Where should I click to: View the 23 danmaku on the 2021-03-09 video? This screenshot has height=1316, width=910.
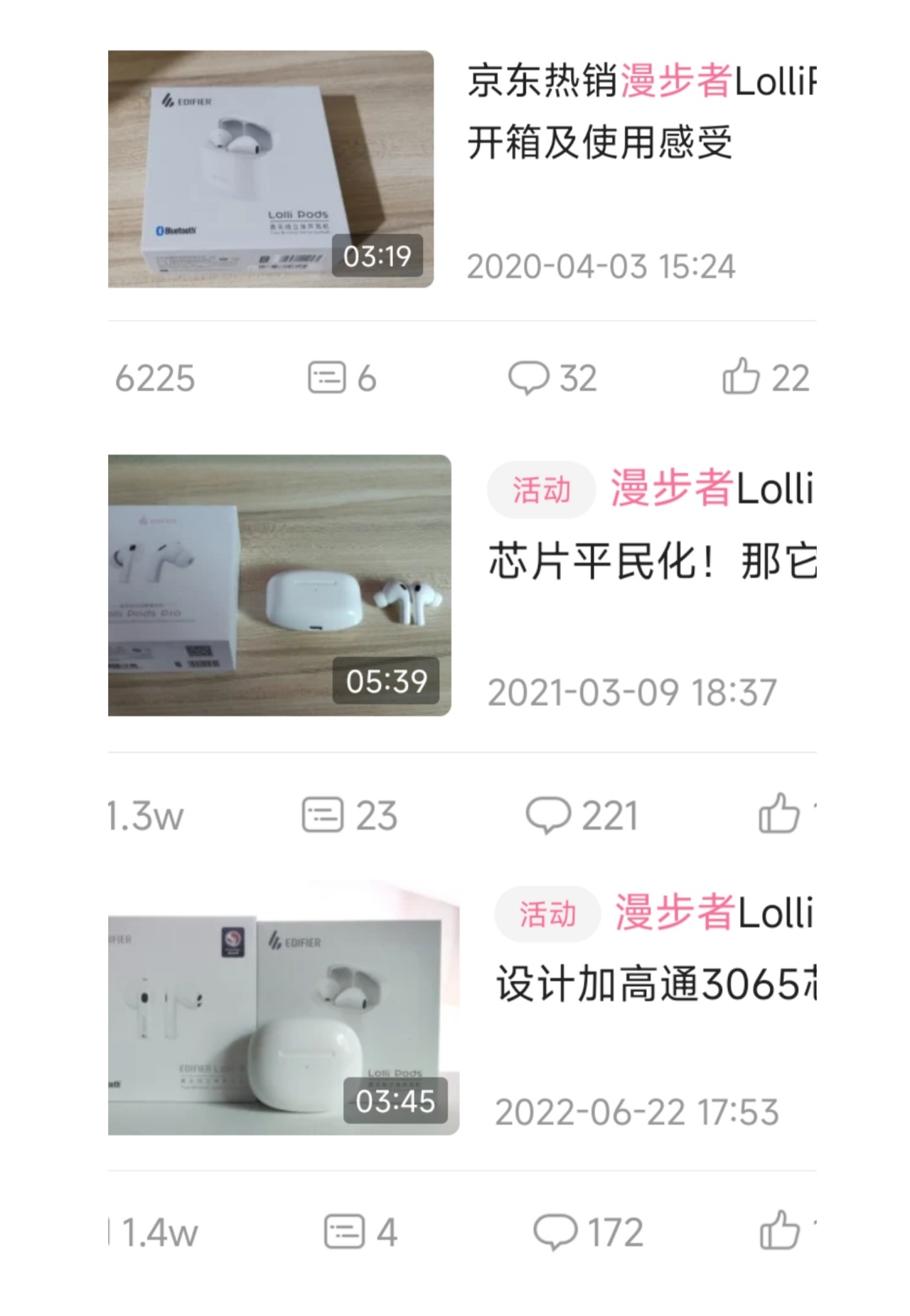pyautogui.click(x=350, y=815)
